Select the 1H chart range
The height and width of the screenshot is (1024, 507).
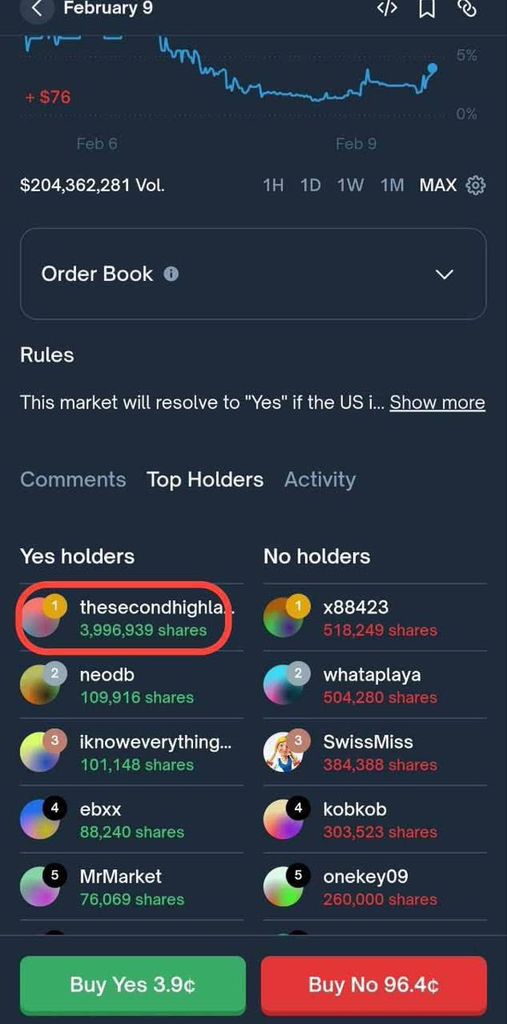[x=273, y=185]
